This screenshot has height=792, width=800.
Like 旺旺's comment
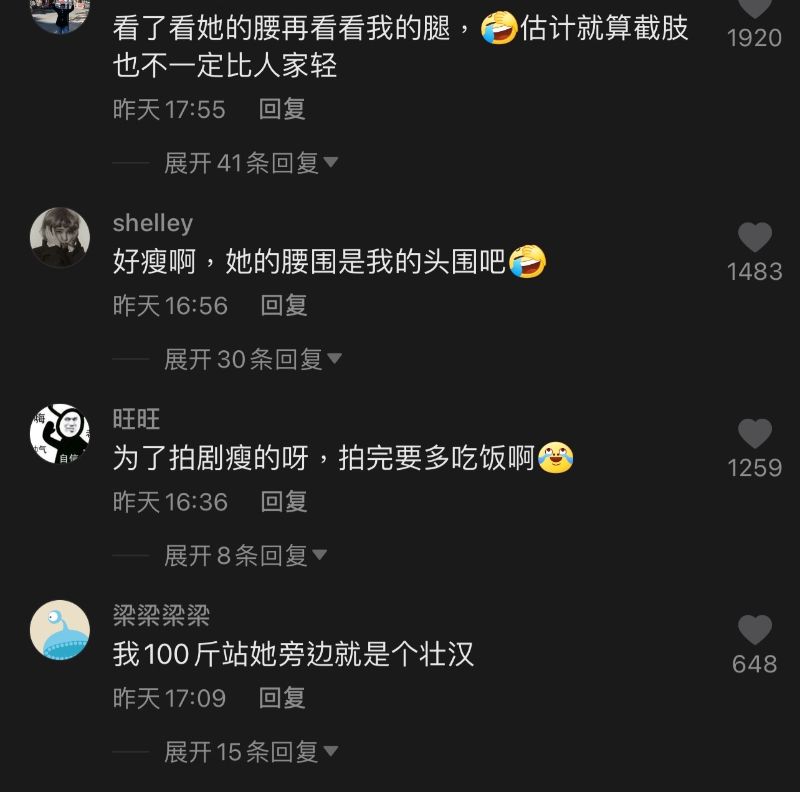point(754,434)
